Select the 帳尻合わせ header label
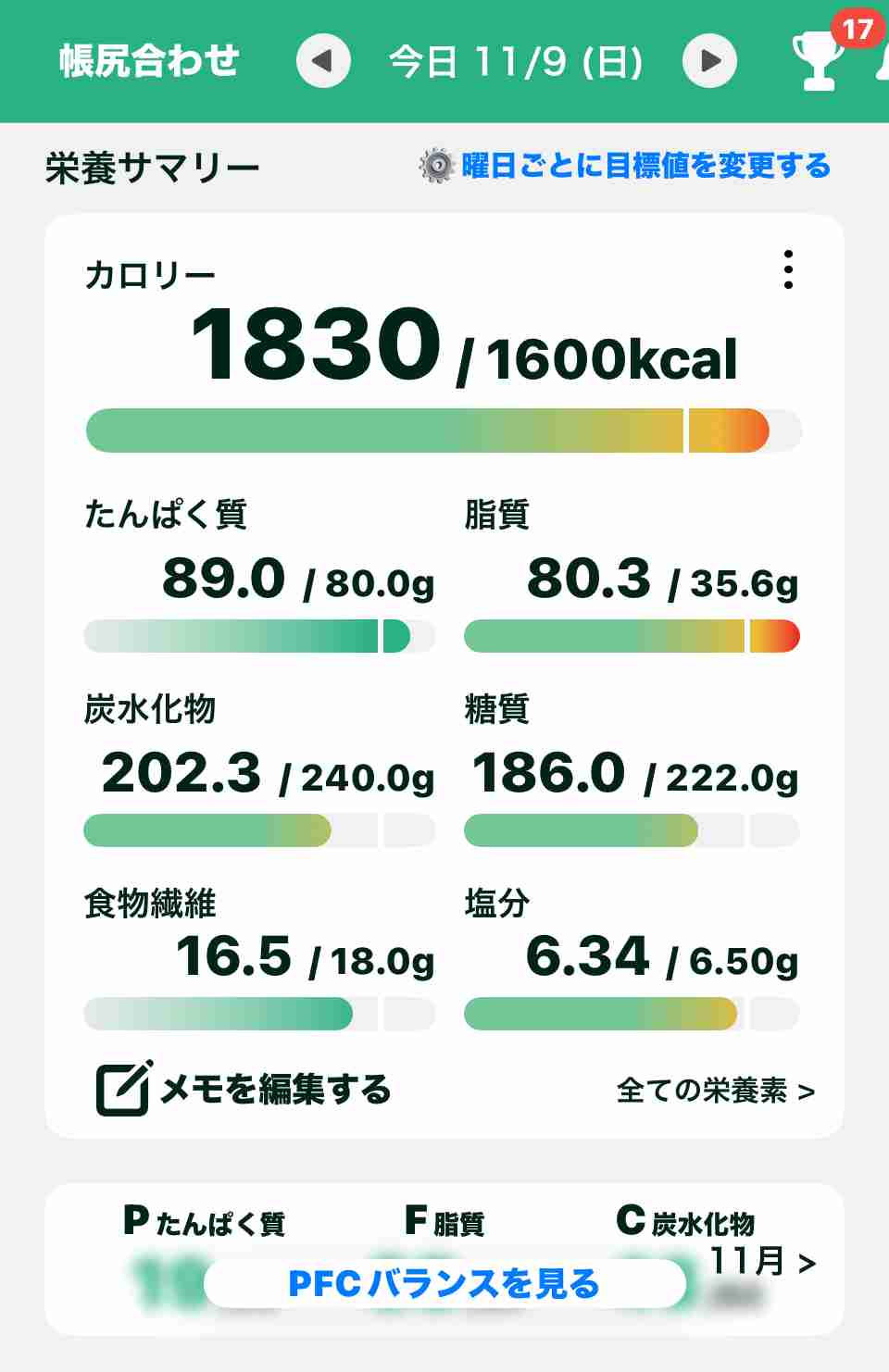Screen dimensions: 889x1372 (148, 61)
